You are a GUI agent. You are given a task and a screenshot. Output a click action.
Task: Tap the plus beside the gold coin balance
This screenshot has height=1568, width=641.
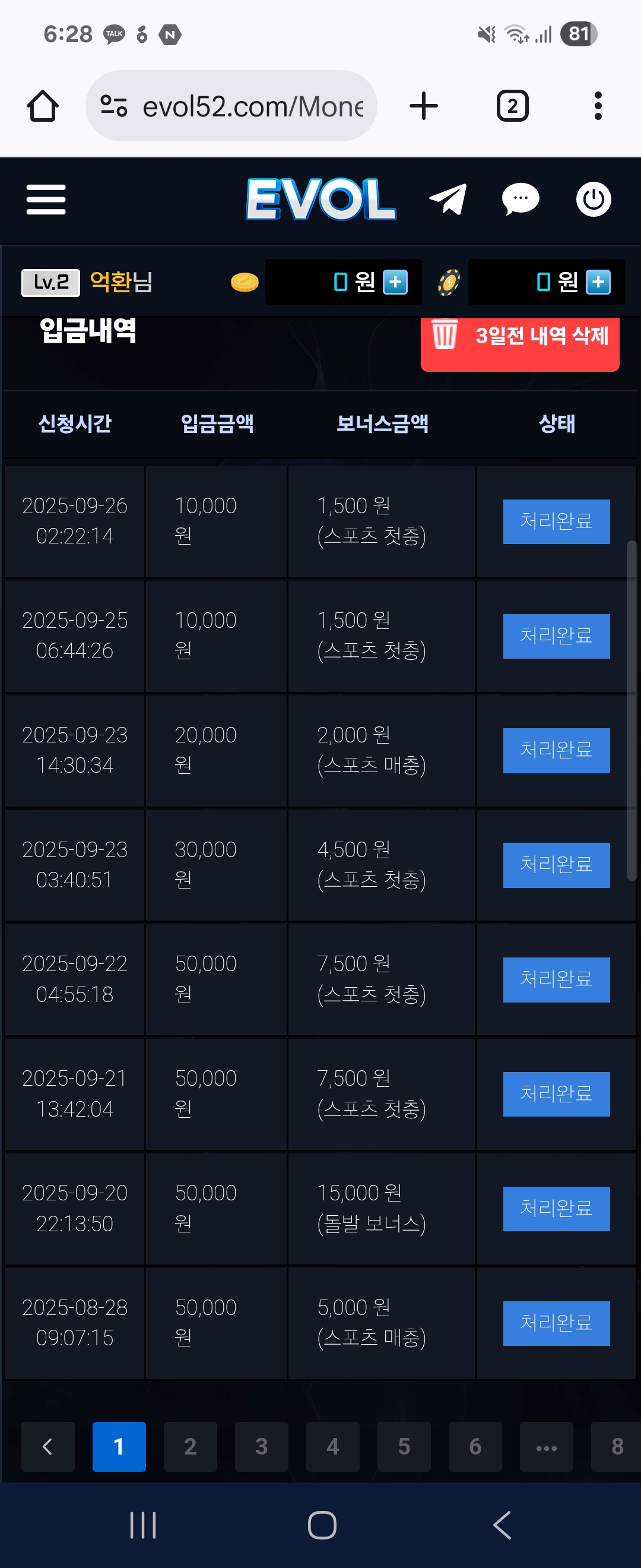395,282
